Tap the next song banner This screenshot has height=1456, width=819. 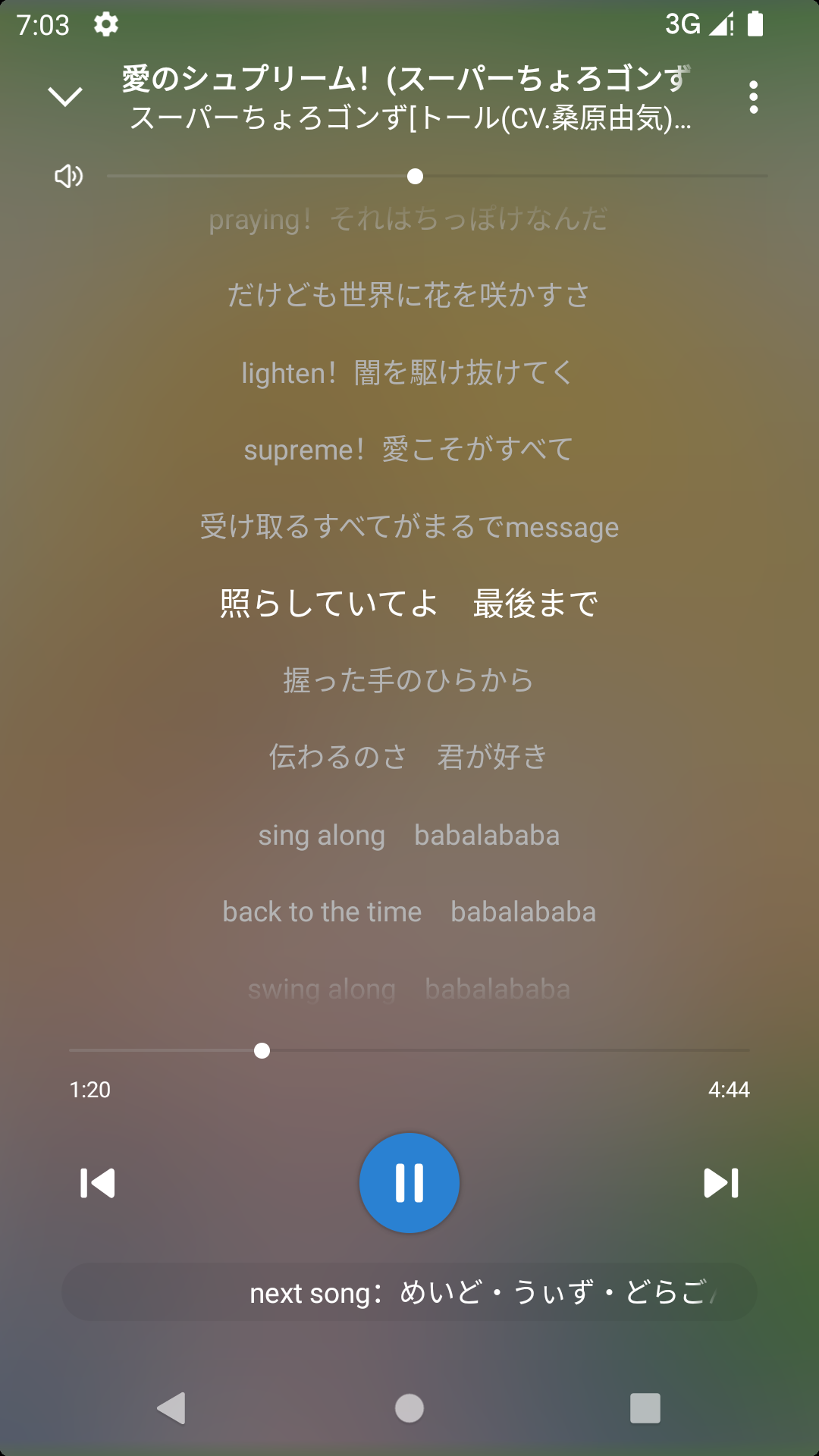coord(409,1292)
